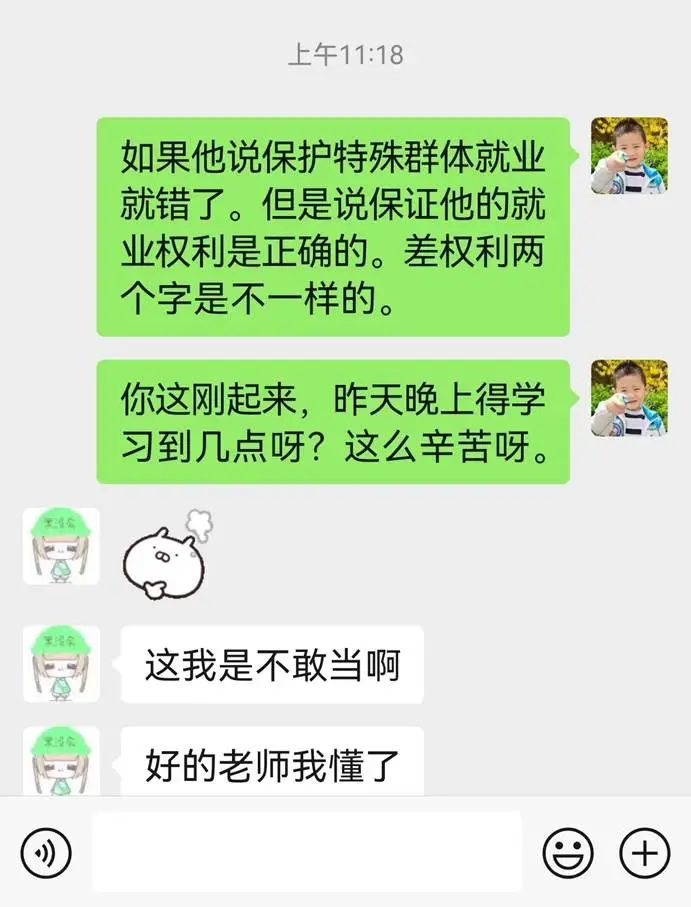Open the emoji picker

pyautogui.click(x=568, y=853)
